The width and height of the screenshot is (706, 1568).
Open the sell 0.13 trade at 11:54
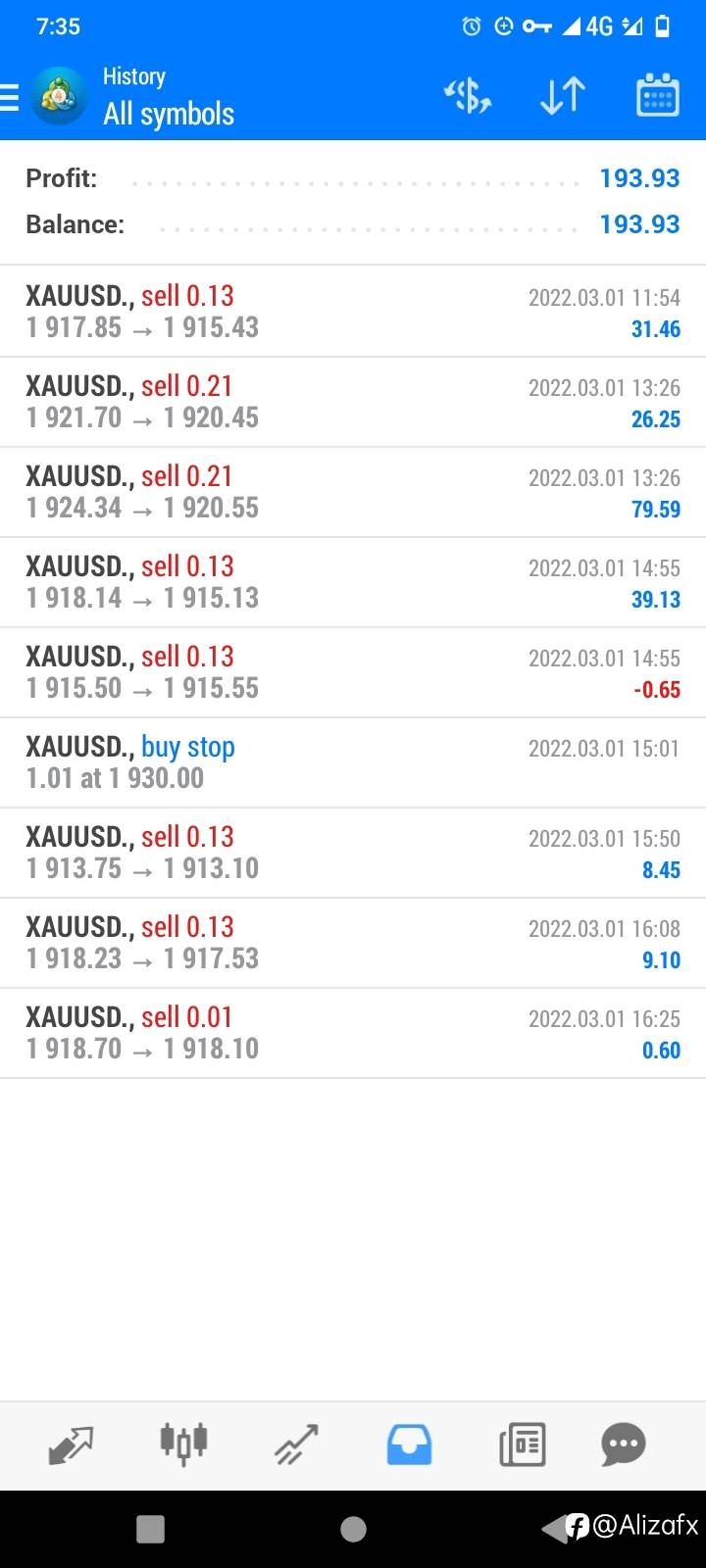[x=353, y=312]
